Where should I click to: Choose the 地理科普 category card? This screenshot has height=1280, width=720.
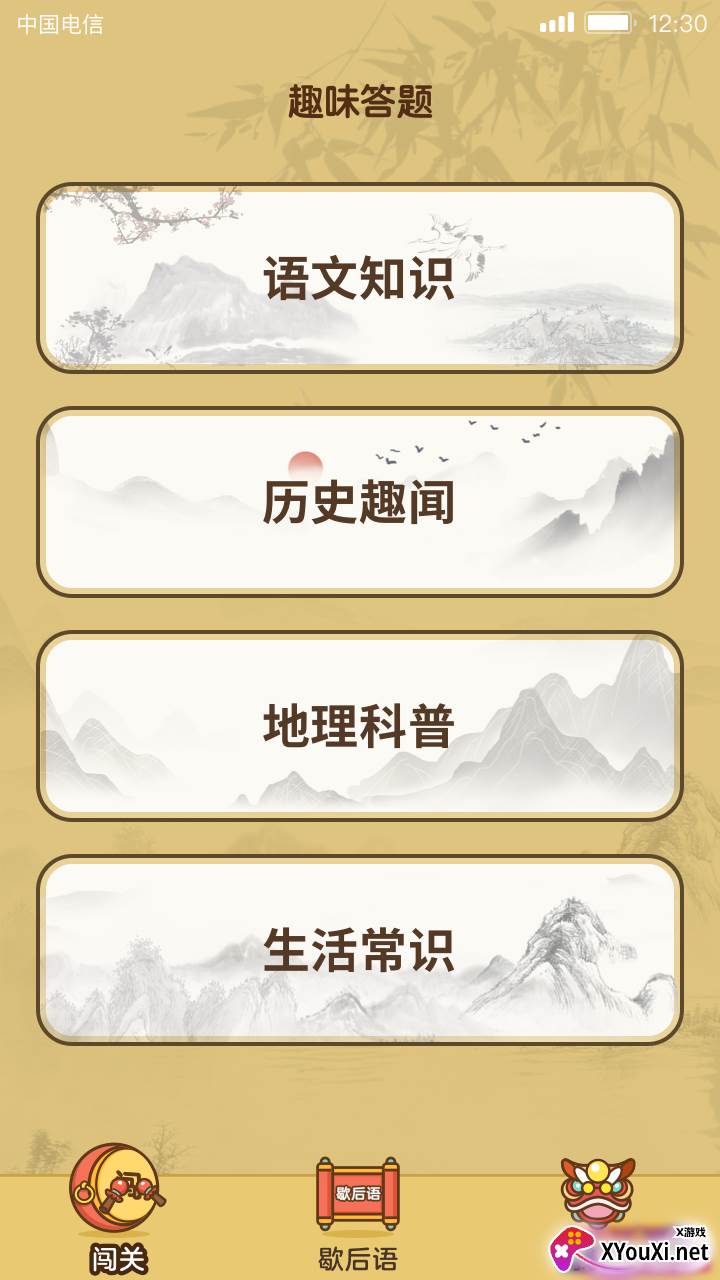point(360,726)
